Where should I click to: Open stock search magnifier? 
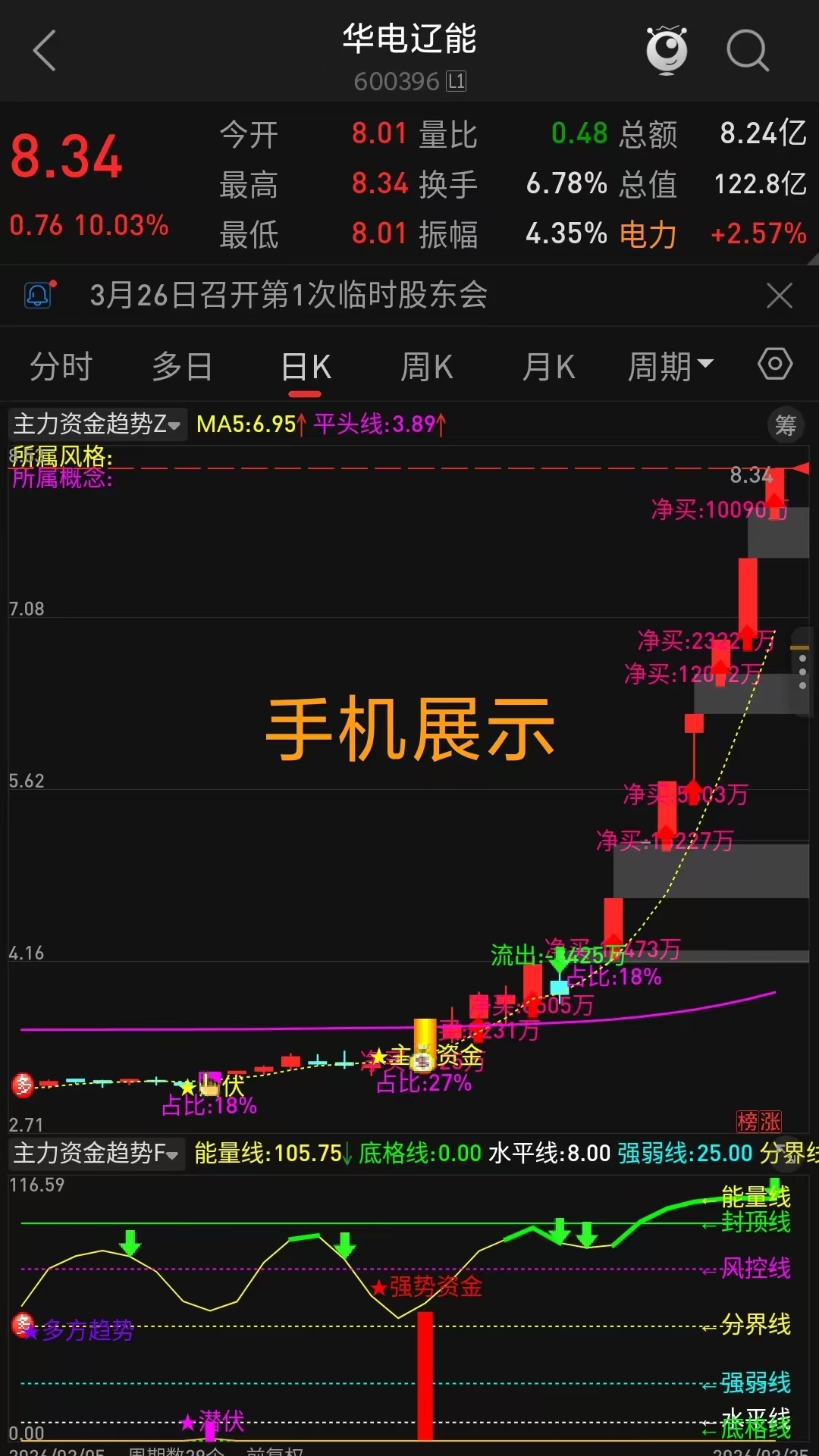coord(748,51)
